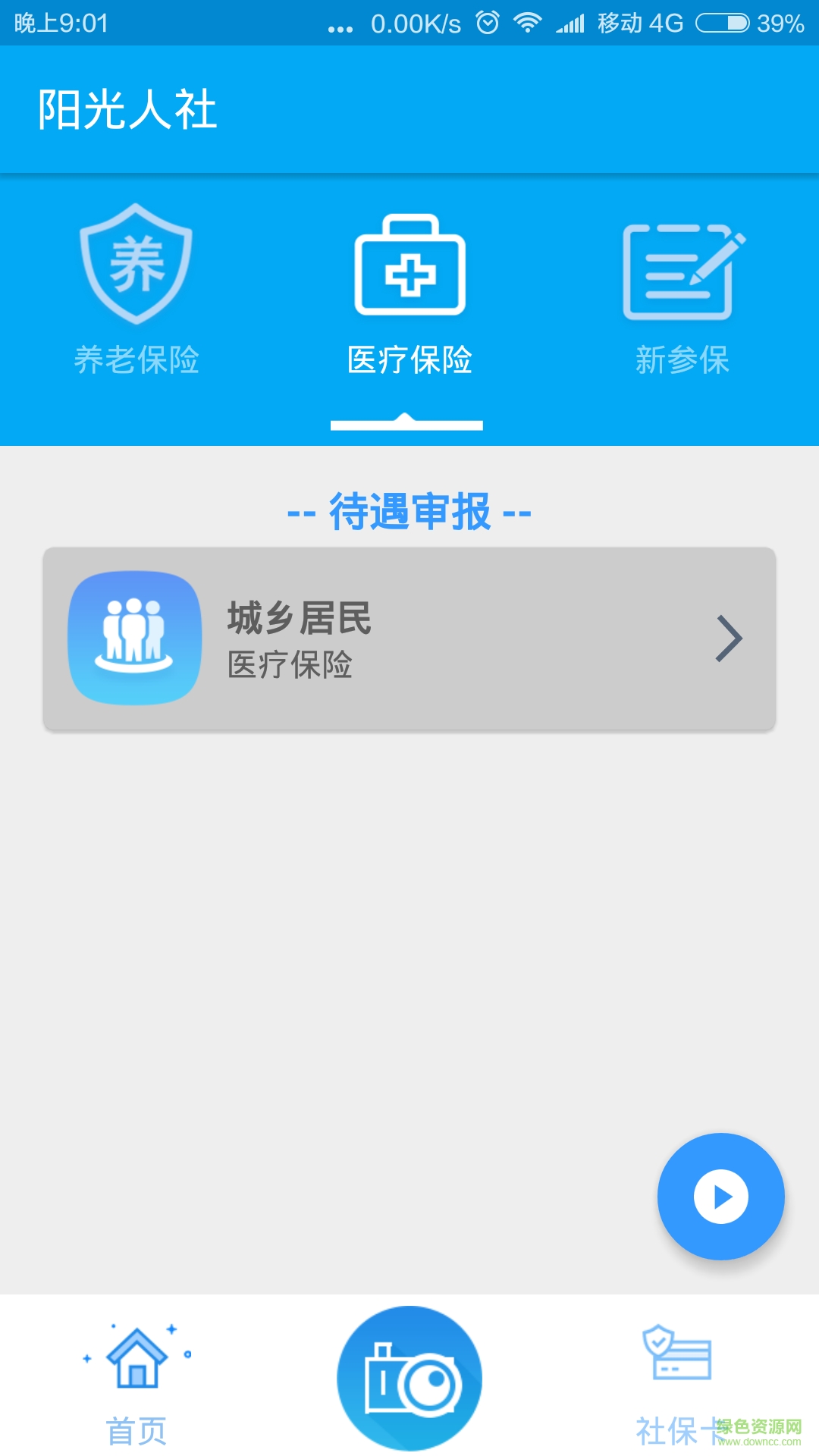The height and width of the screenshot is (1456, 819).
Task: Tap the tab underline indicator below 医疗保险
Action: point(408,425)
